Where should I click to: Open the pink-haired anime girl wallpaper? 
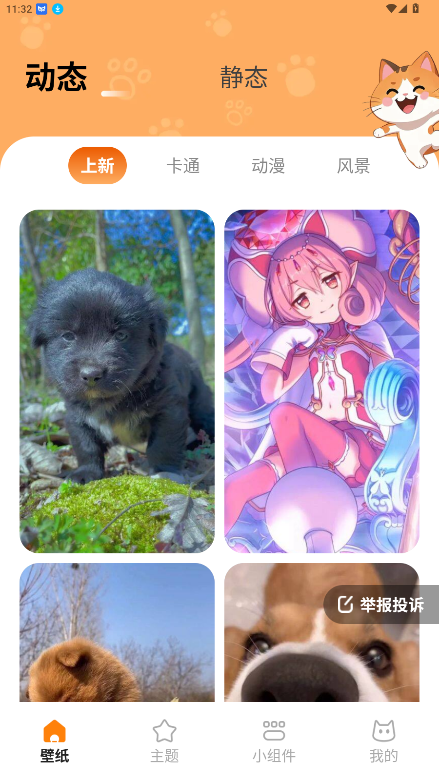(322, 381)
